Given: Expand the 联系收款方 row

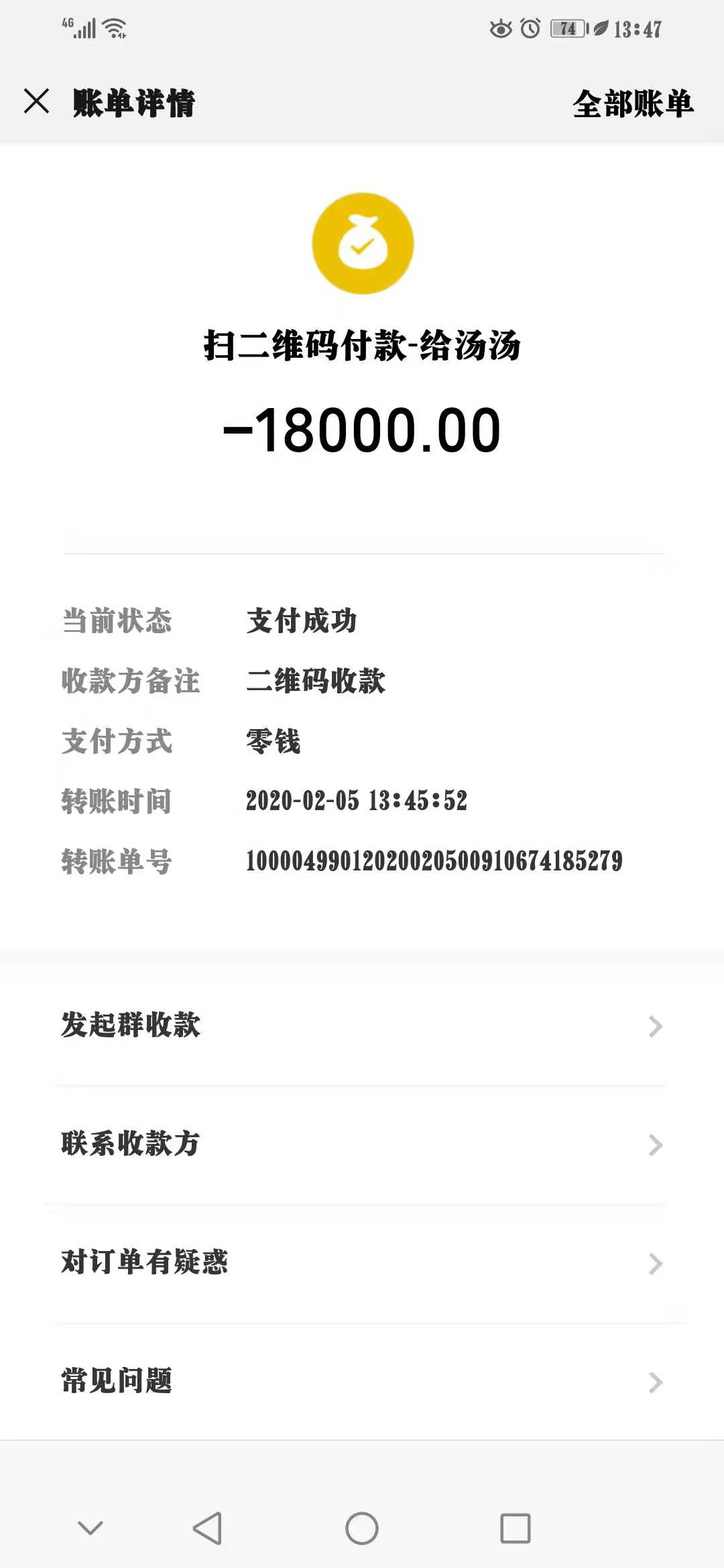Looking at the screenshot, I should coord(362,1144).
